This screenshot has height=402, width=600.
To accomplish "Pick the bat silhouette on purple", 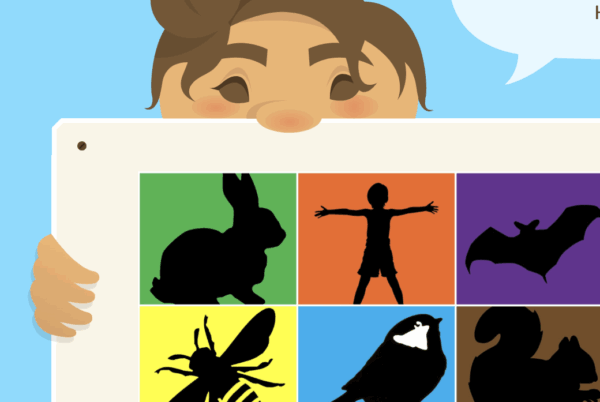I will 529,239.
